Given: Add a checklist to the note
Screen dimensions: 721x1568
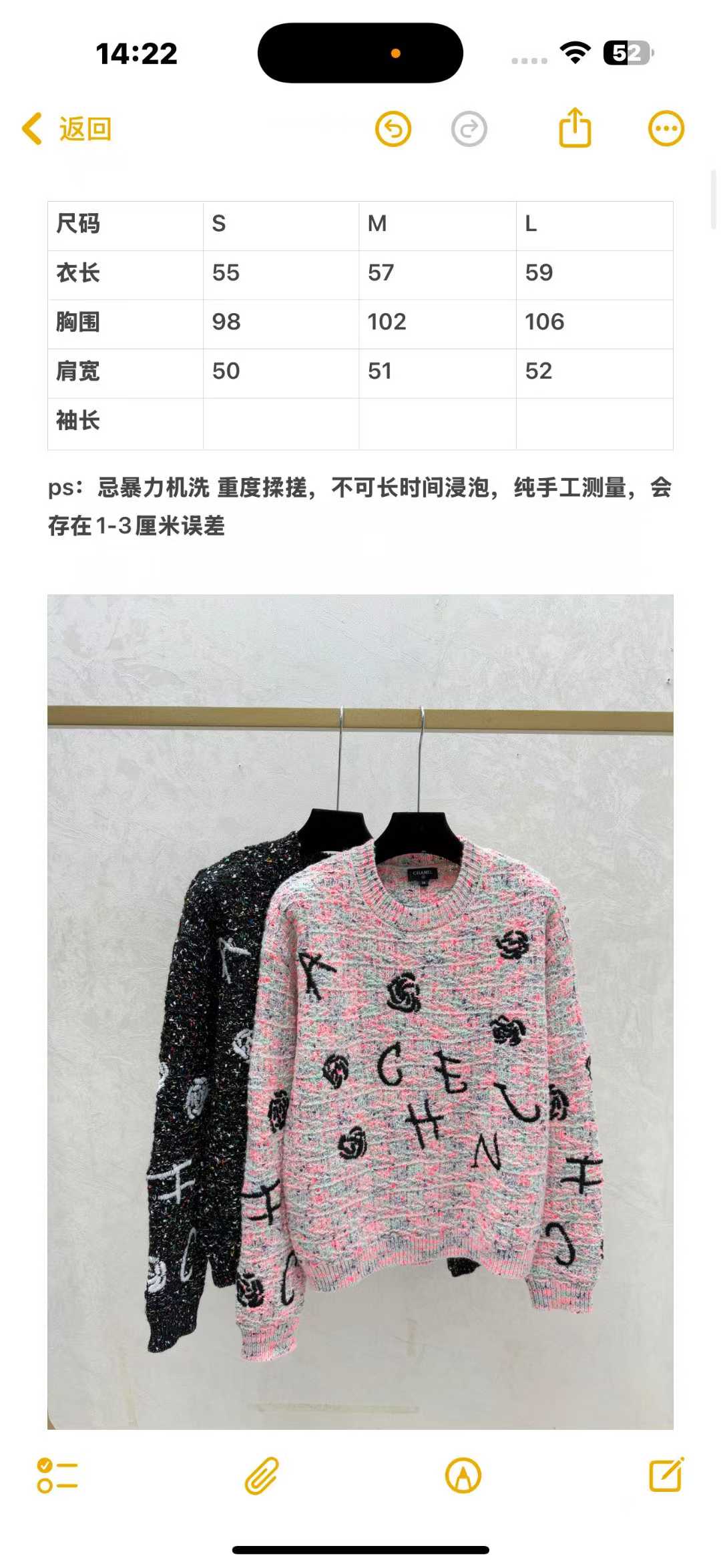Looking at the screenshot, I should tap(57, 1475).
